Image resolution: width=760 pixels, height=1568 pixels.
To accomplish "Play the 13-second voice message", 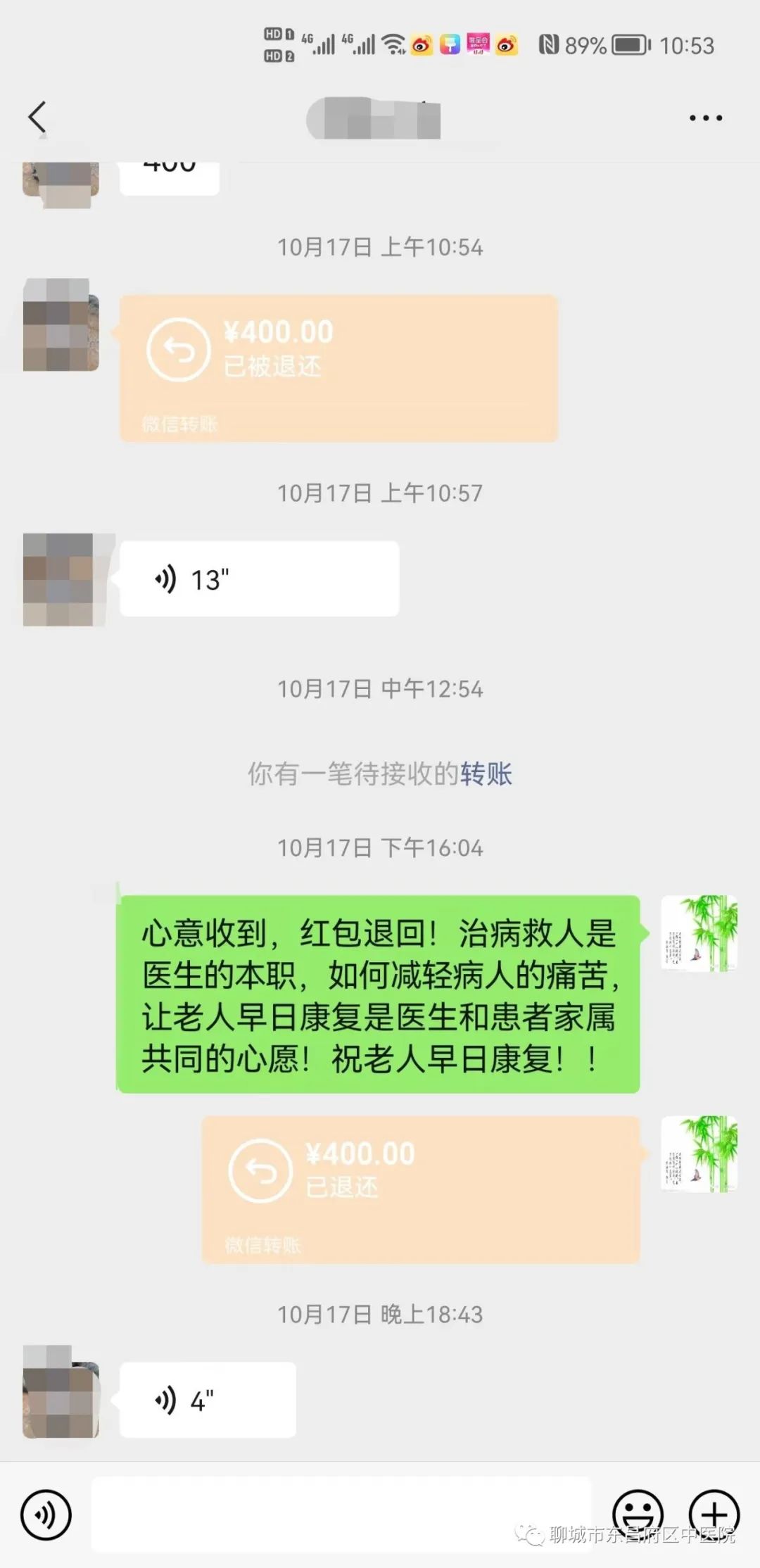I will [x=259, y=579].
